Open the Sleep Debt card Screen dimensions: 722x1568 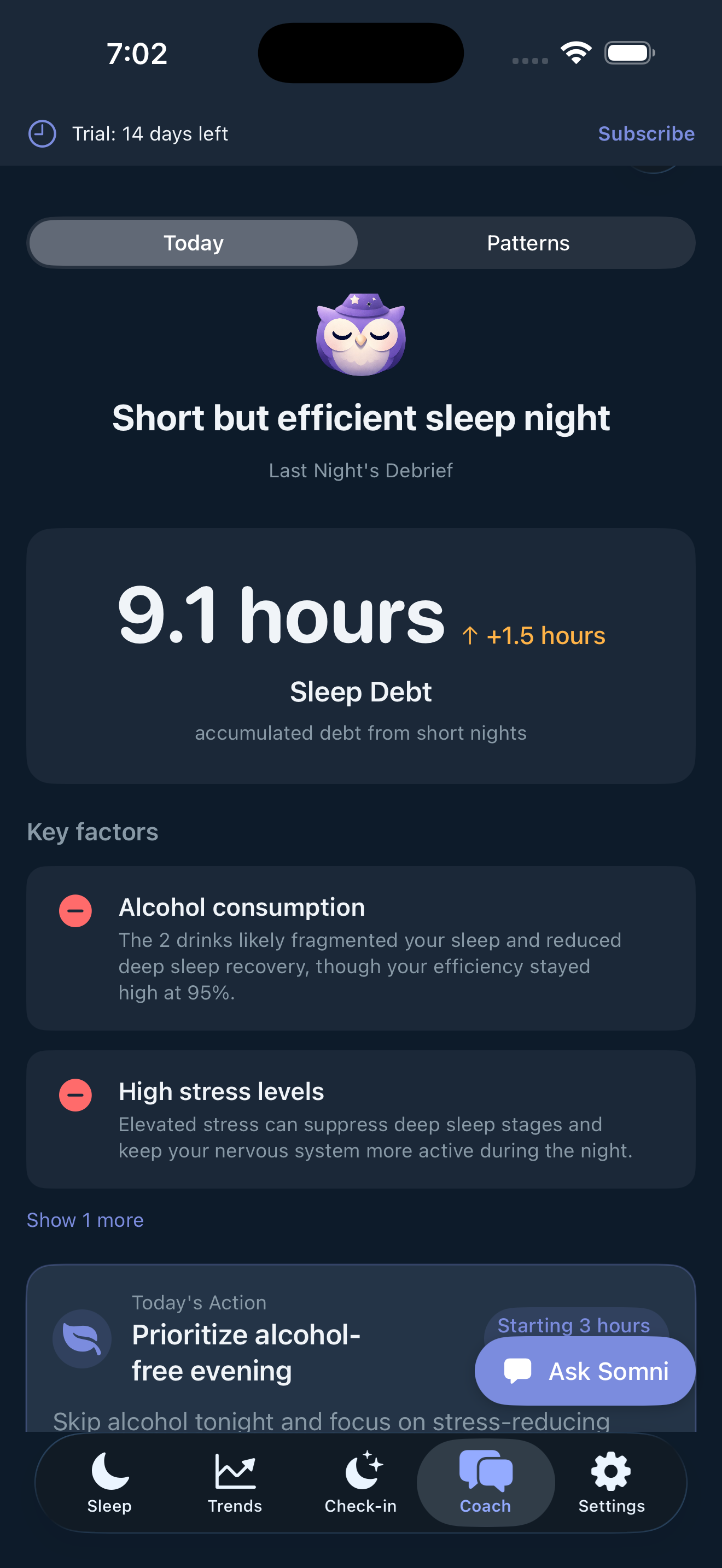[x=360, y=655]
